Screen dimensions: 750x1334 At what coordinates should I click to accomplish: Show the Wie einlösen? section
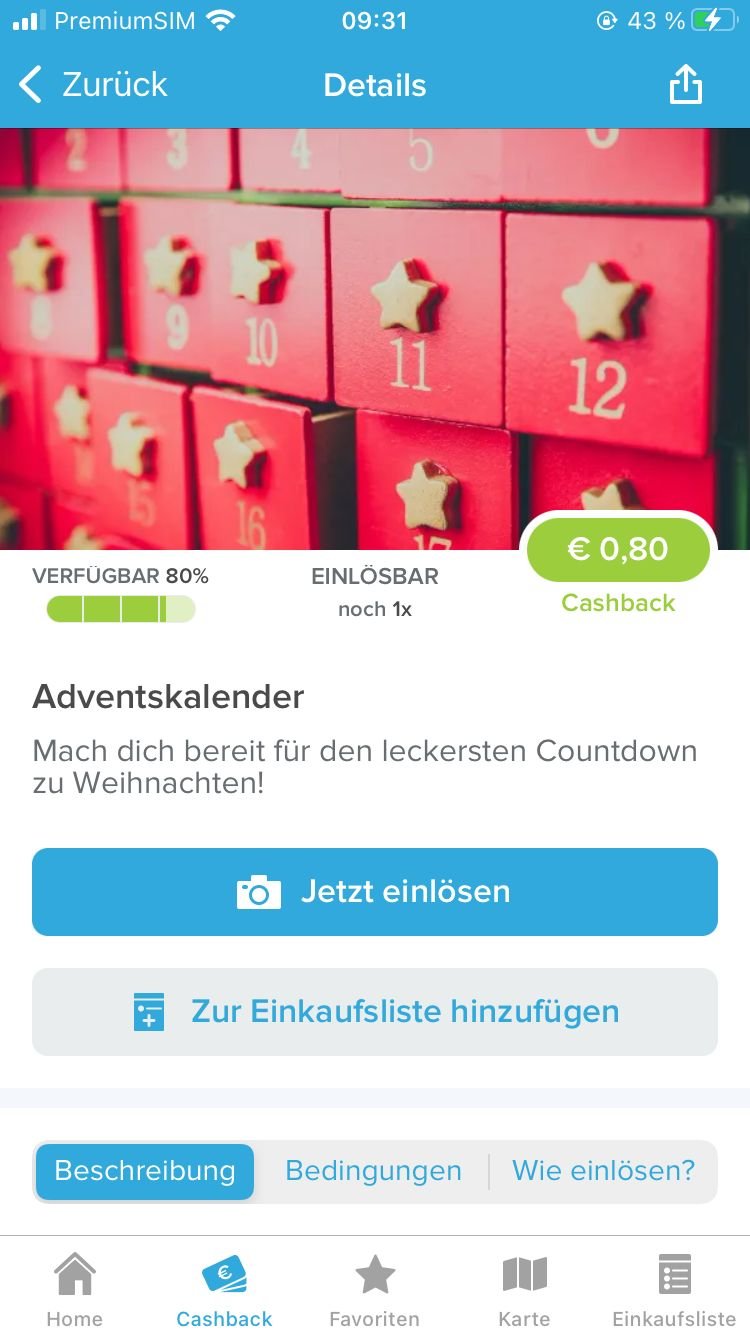[603, 1171]
